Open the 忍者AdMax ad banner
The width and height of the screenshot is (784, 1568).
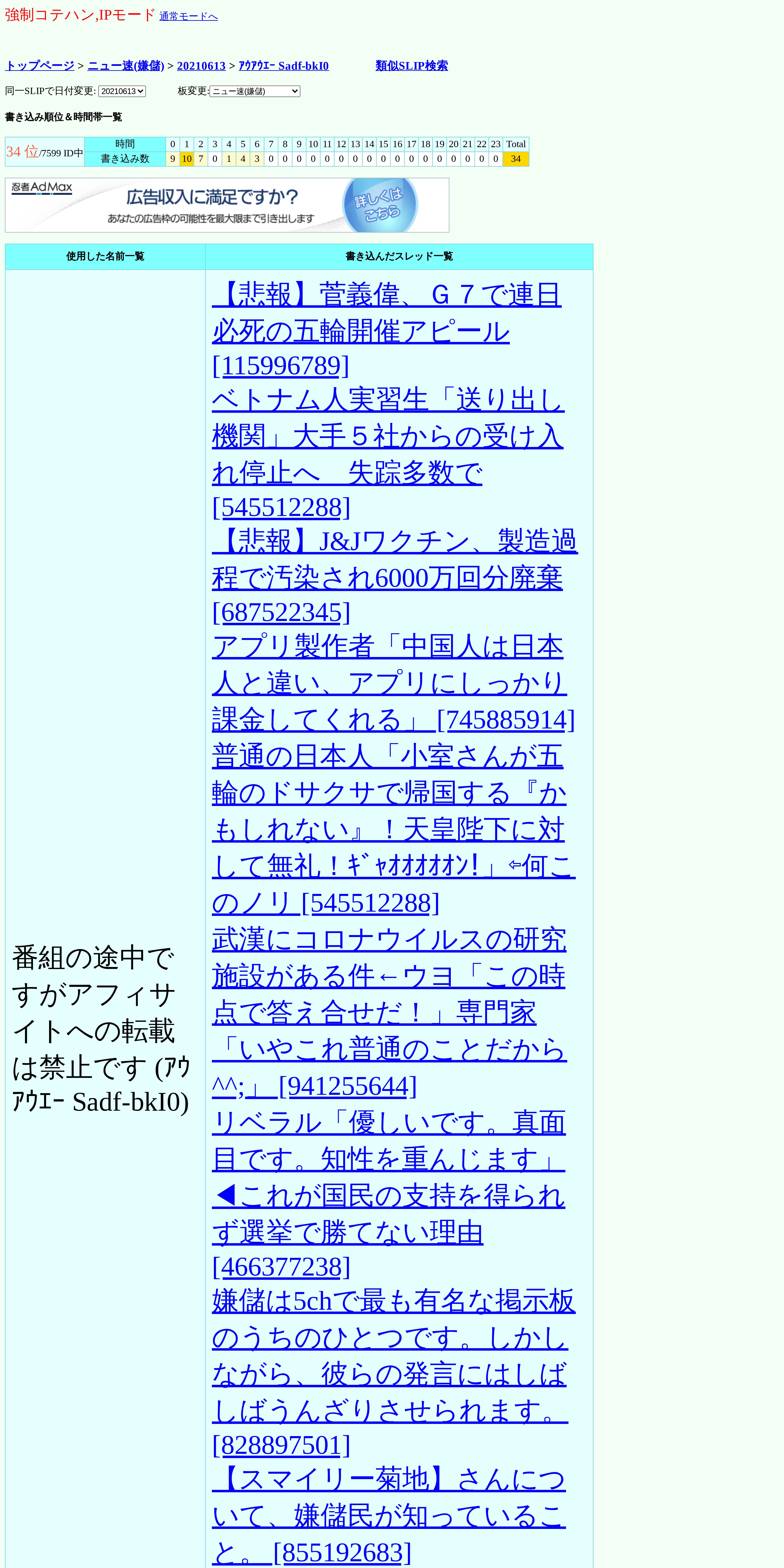[x=227, y=205]
